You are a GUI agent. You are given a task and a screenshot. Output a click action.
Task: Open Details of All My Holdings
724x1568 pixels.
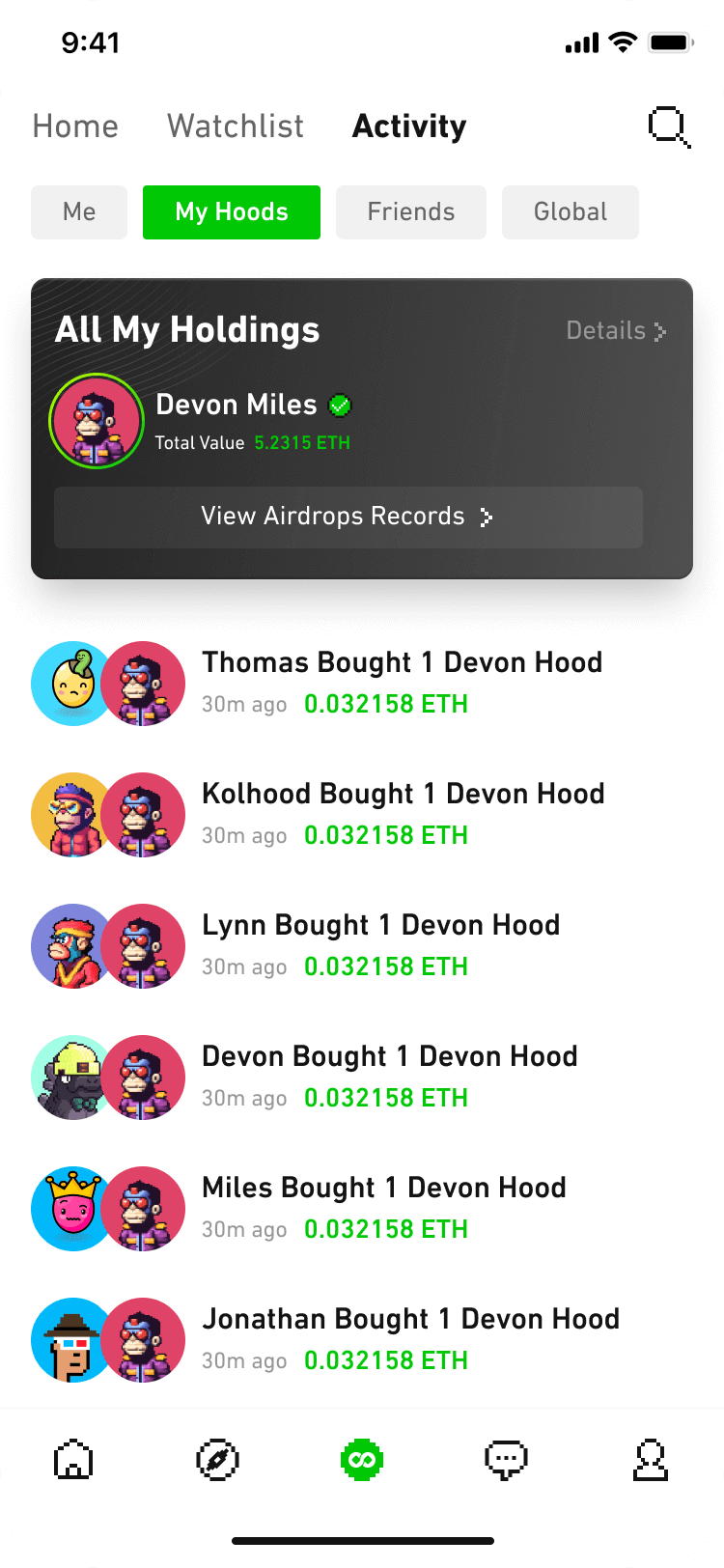pos(615,331)
